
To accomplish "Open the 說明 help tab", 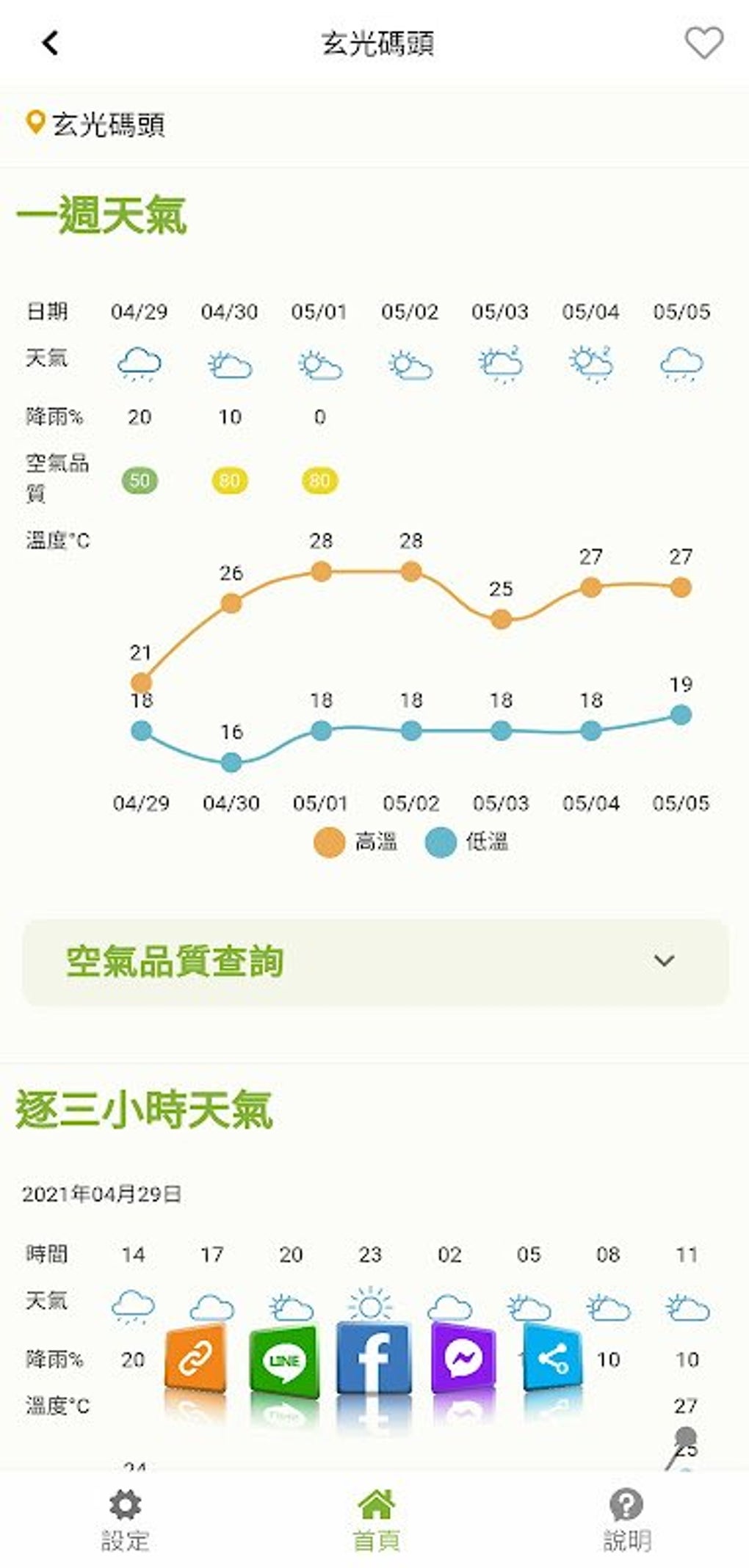I will [x=626, y=1520].
